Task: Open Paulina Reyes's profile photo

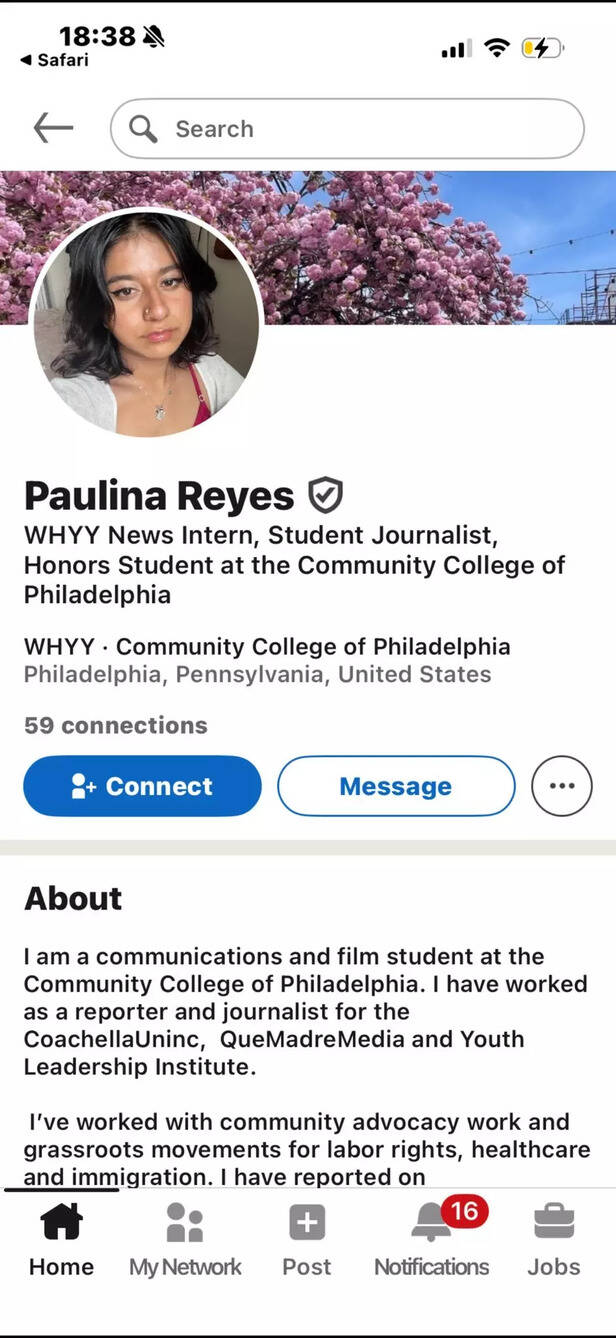Action: [146, 322]
